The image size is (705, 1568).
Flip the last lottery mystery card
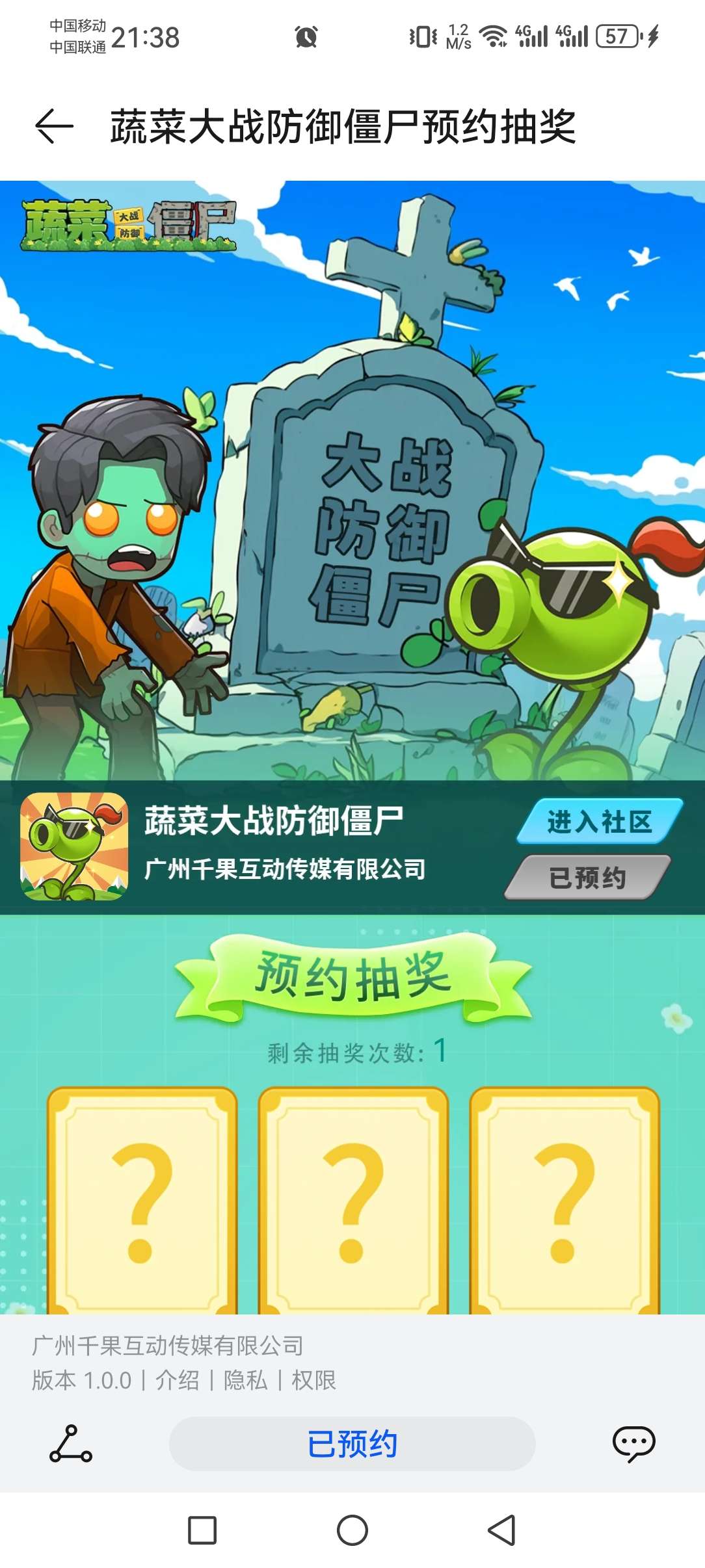tap(565, 1199)
